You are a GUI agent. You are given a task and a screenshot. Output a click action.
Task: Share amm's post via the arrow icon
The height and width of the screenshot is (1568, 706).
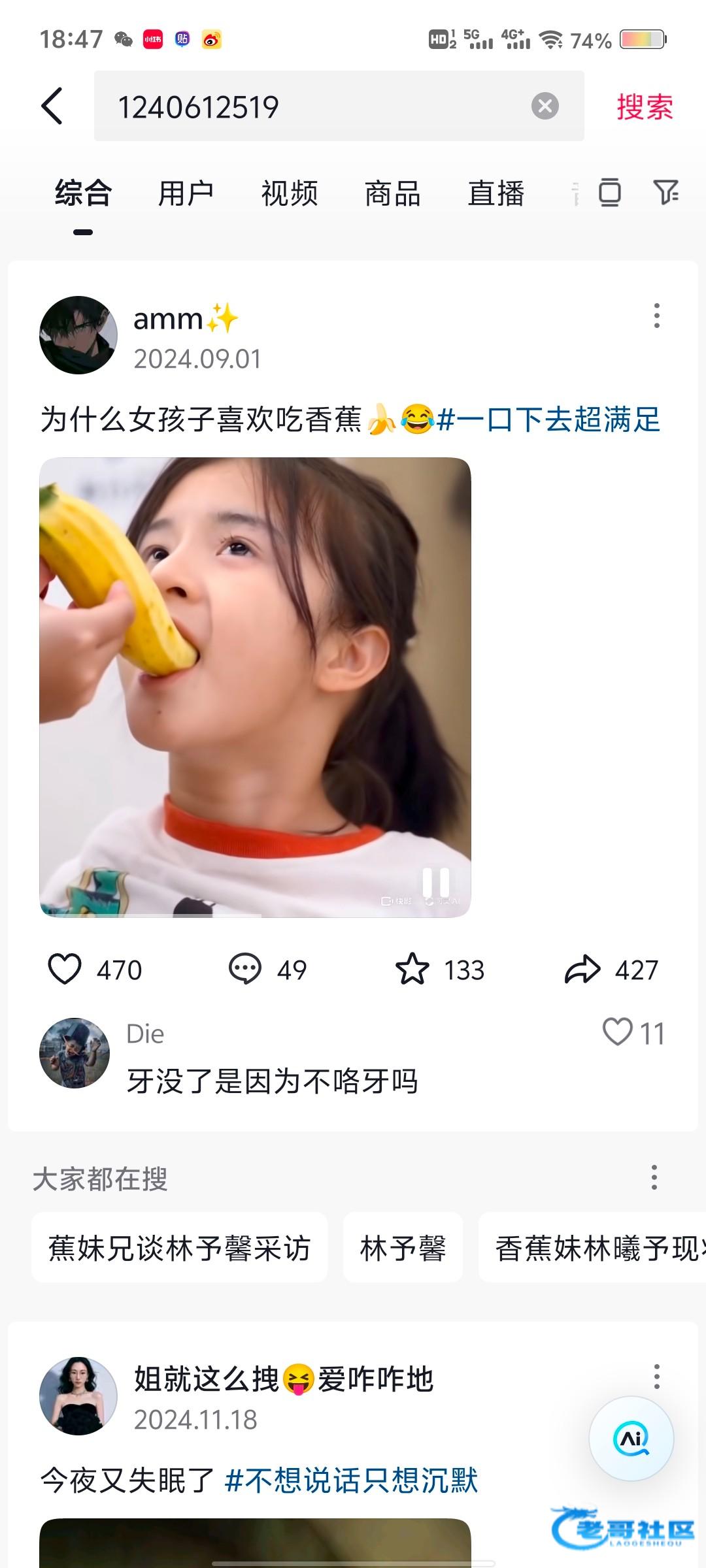tap(582, 969)
